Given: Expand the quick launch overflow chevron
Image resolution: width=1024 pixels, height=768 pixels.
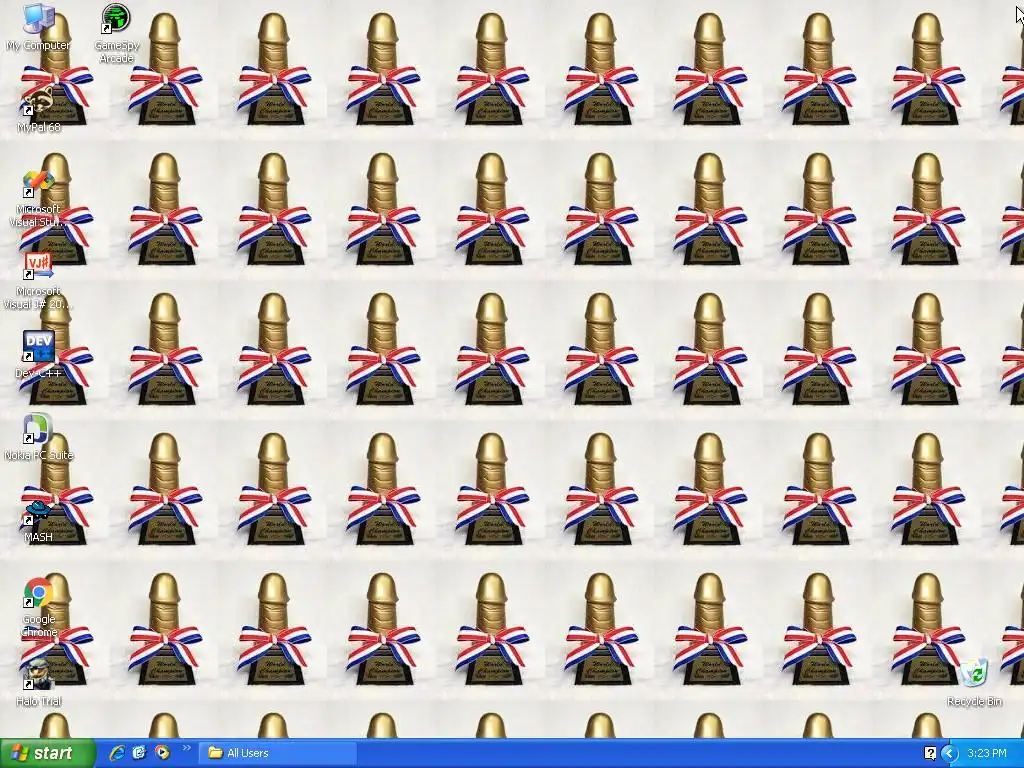Looking at the screenshot, I should (x=186, y=749).
